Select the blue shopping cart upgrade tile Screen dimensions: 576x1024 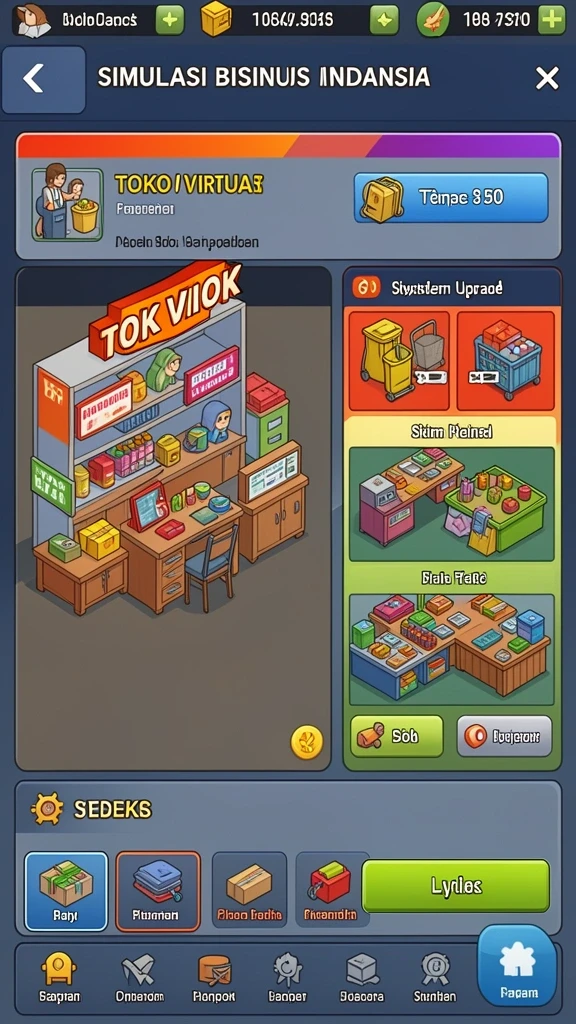click(x=505, y=360)
